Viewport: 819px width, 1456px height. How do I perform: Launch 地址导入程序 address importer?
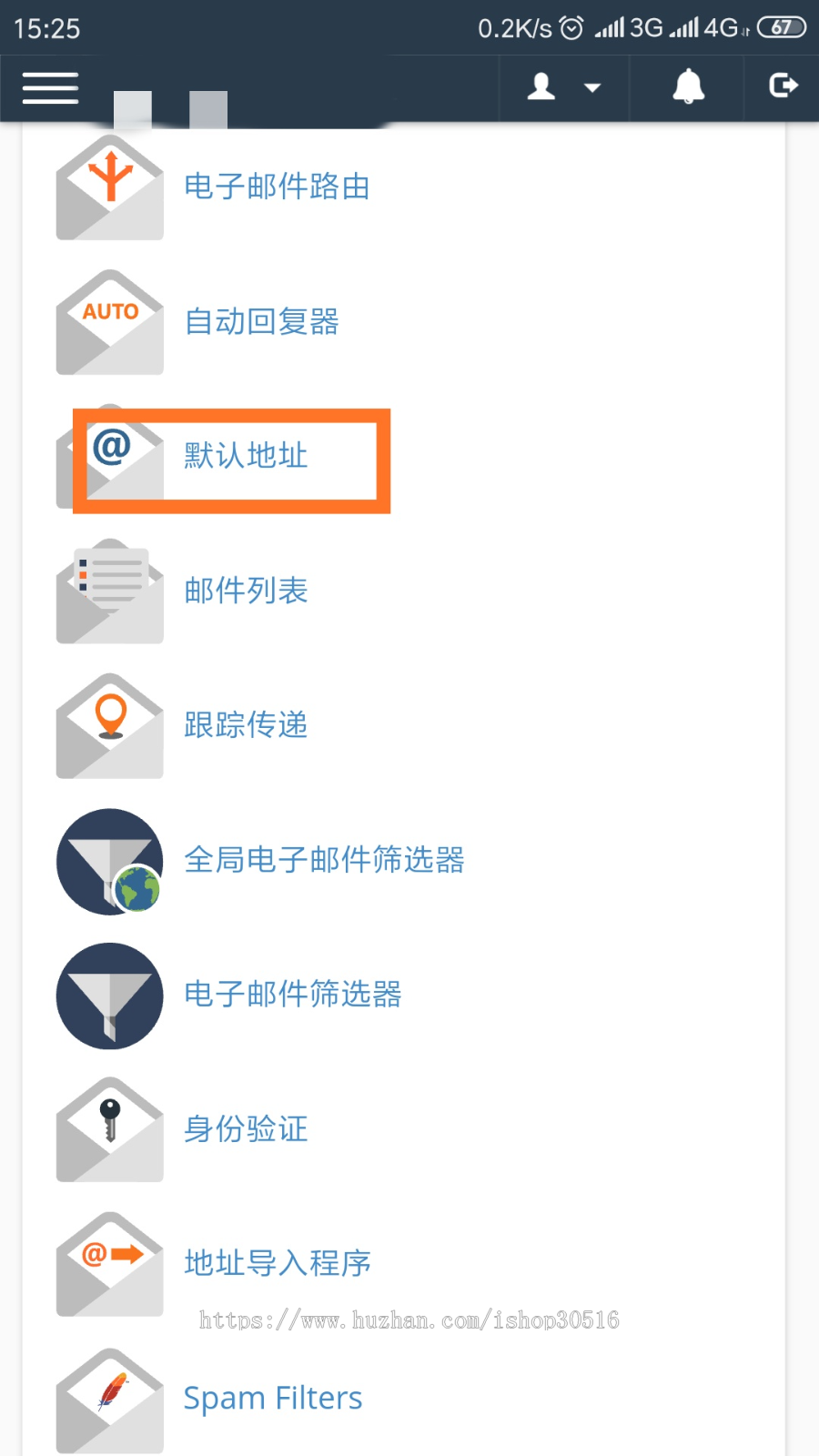277,1263
